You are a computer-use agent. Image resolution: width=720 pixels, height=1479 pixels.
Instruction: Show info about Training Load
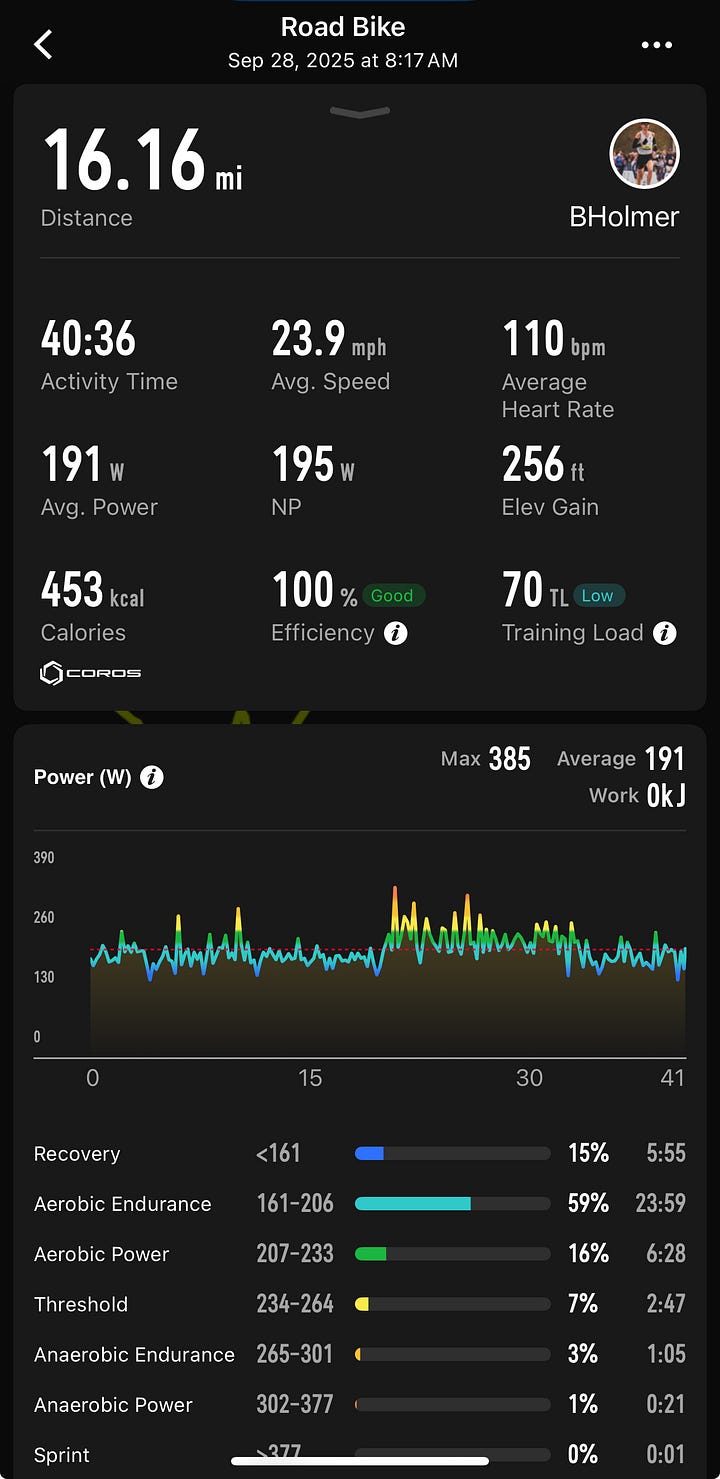tap(665, 633)
